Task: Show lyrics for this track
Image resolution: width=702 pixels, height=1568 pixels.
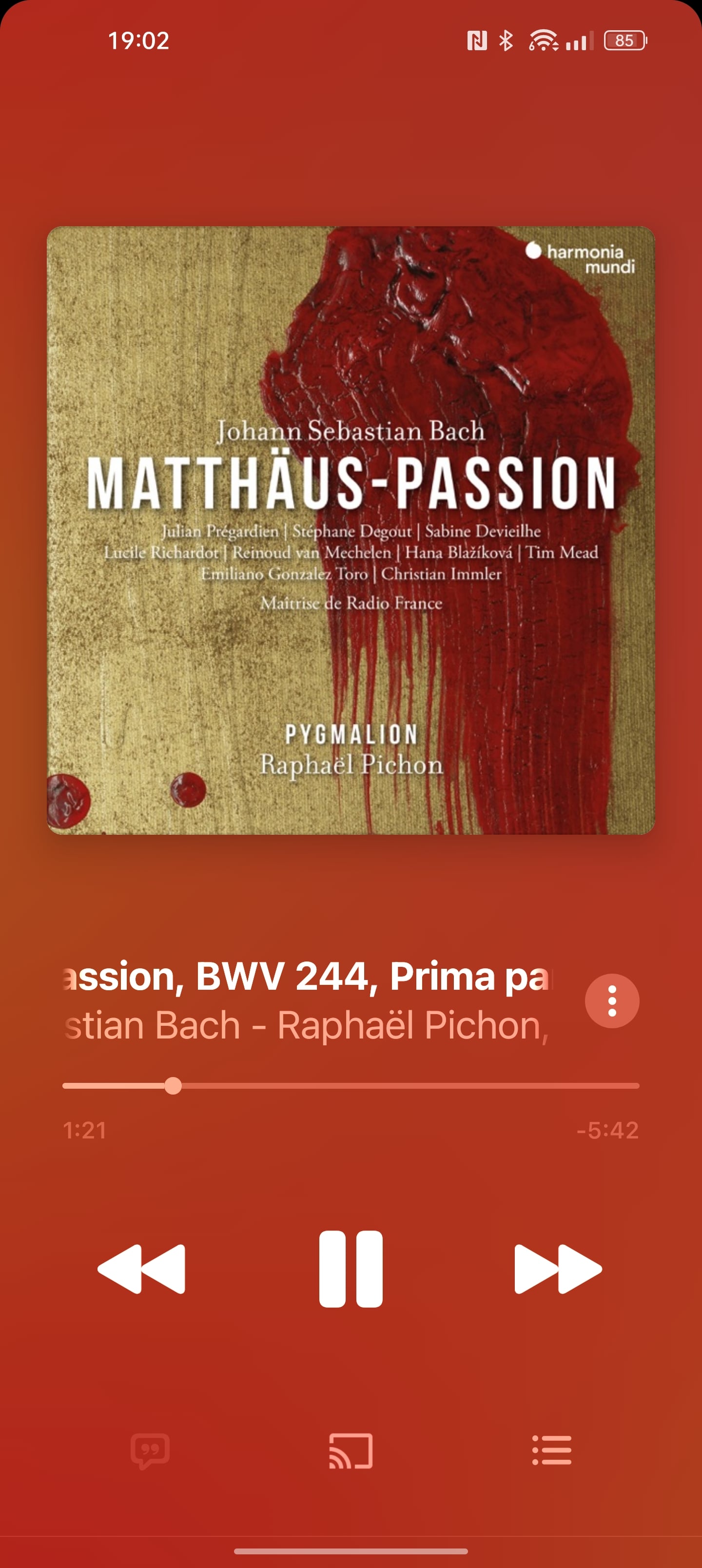Action: point(150,1451)
